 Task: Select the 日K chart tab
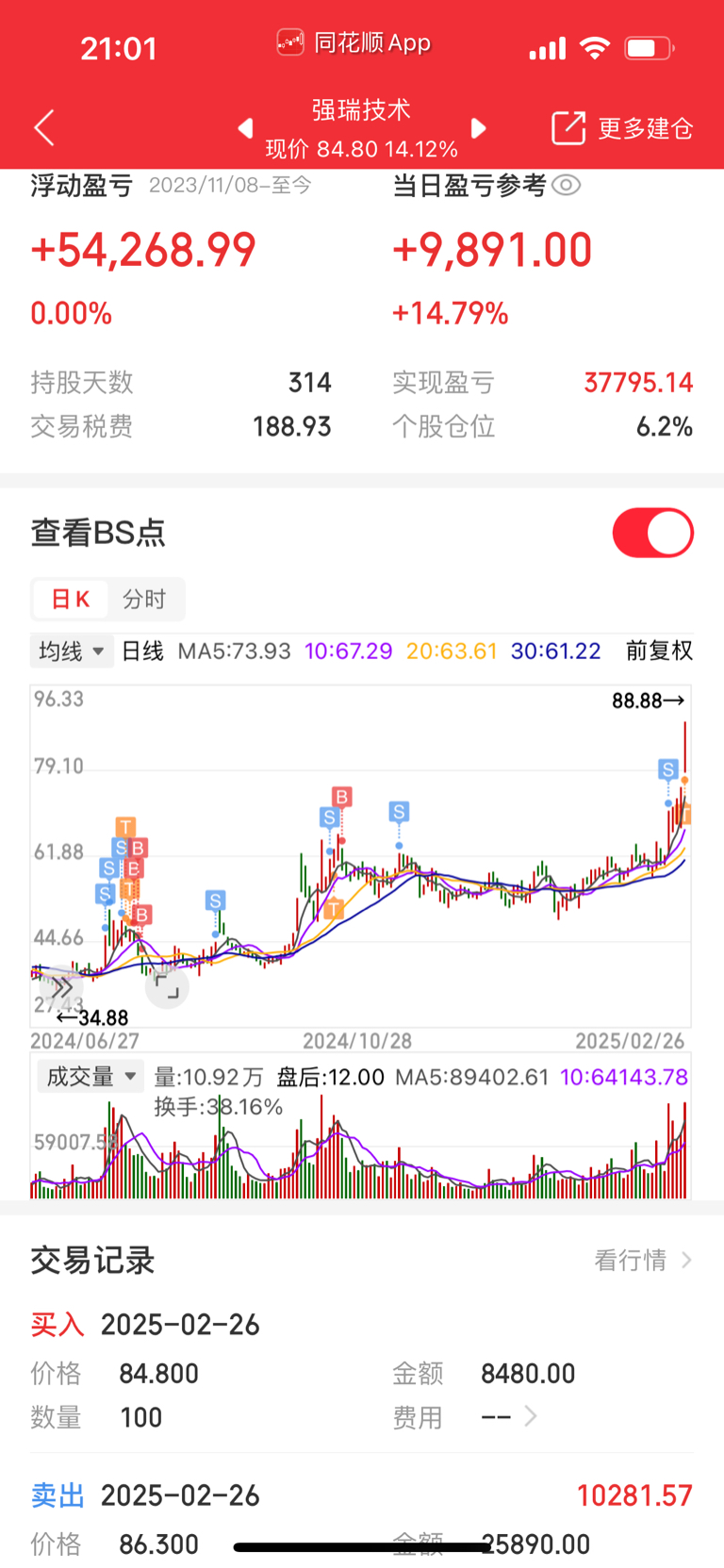pos(71,599)
